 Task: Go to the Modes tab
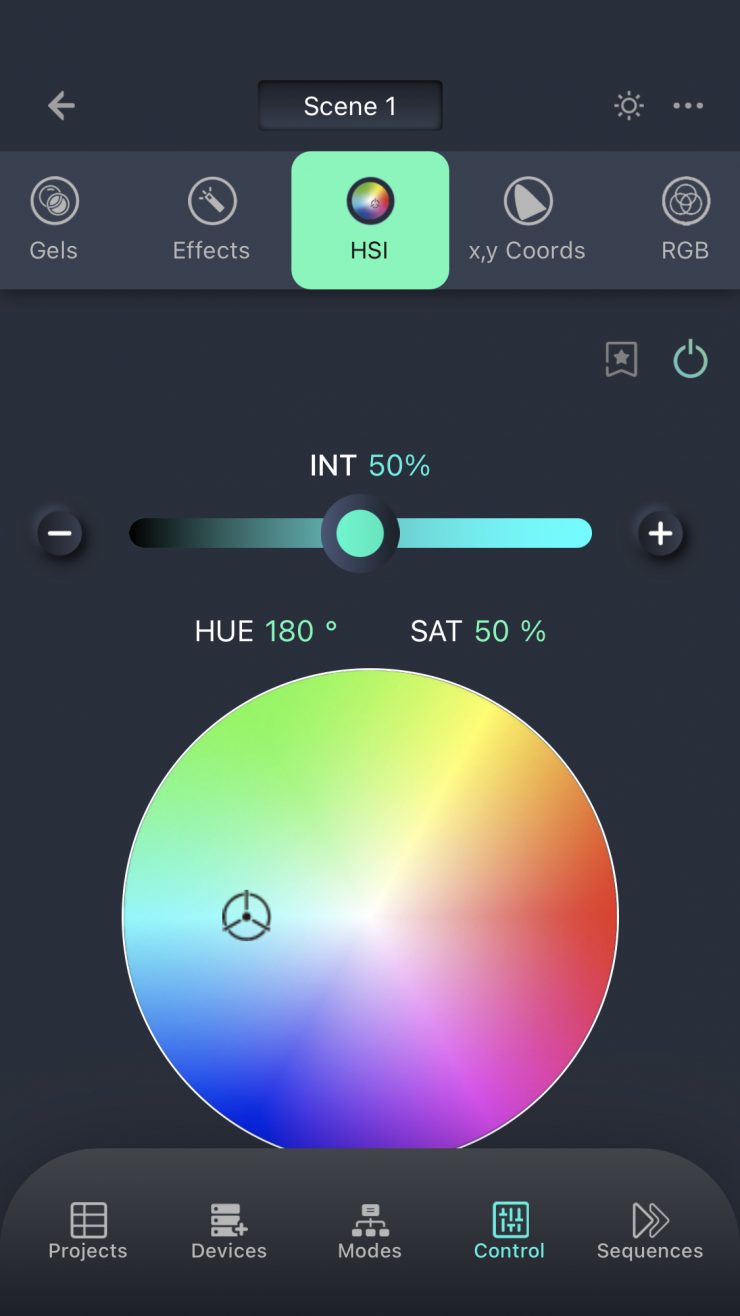[x=370, y=1231]
